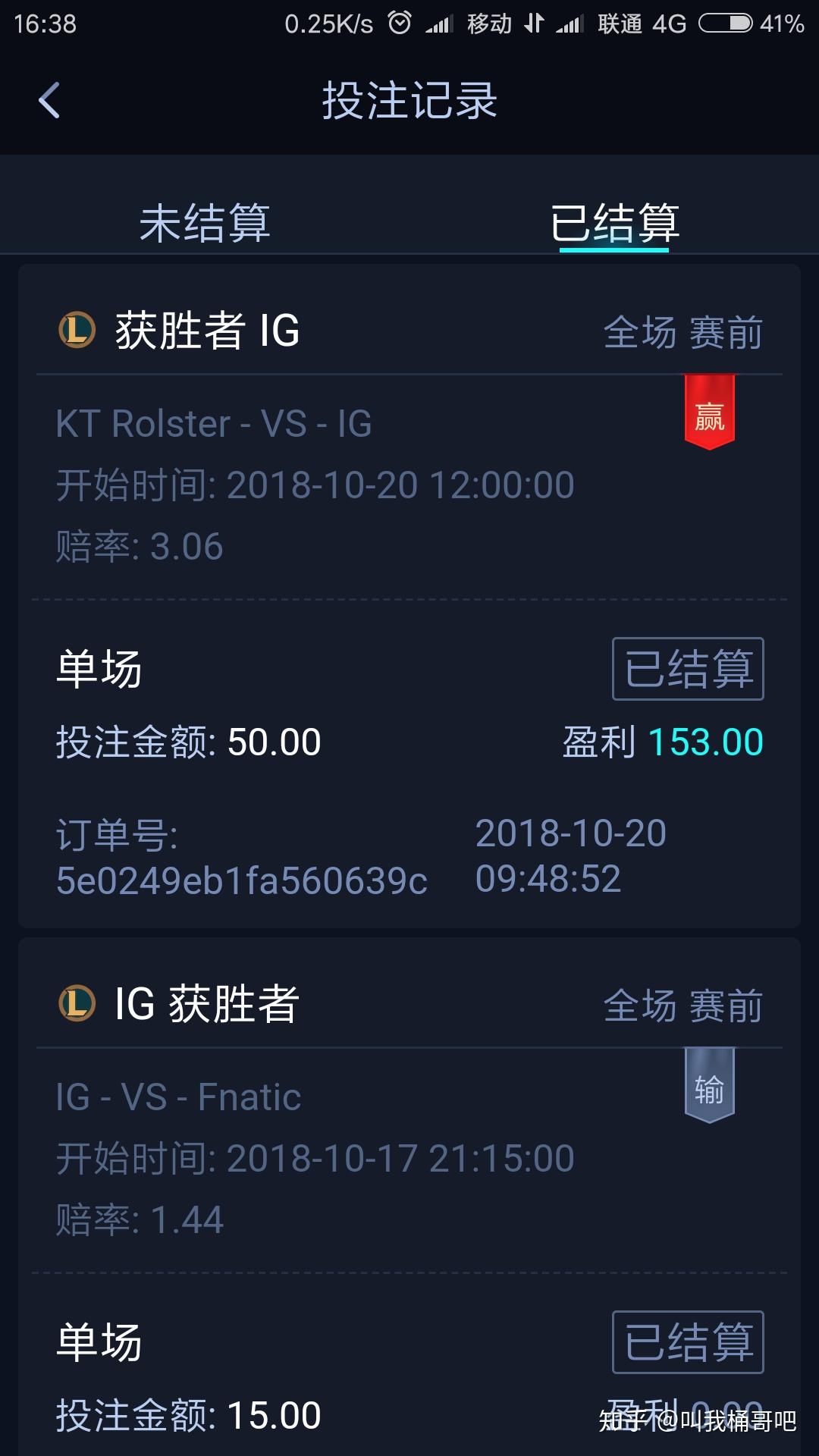
Task: Switch to the 未结算 tab
Action: [x=205, y=223]
